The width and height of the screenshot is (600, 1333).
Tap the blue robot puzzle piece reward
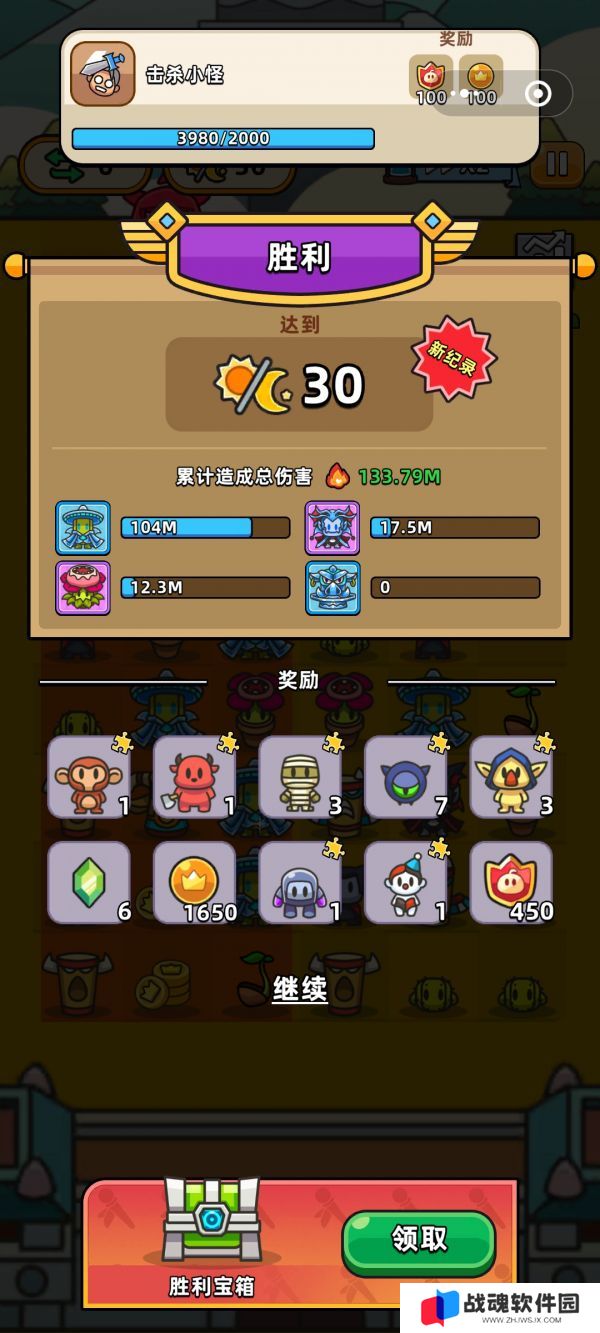[300, 882]
